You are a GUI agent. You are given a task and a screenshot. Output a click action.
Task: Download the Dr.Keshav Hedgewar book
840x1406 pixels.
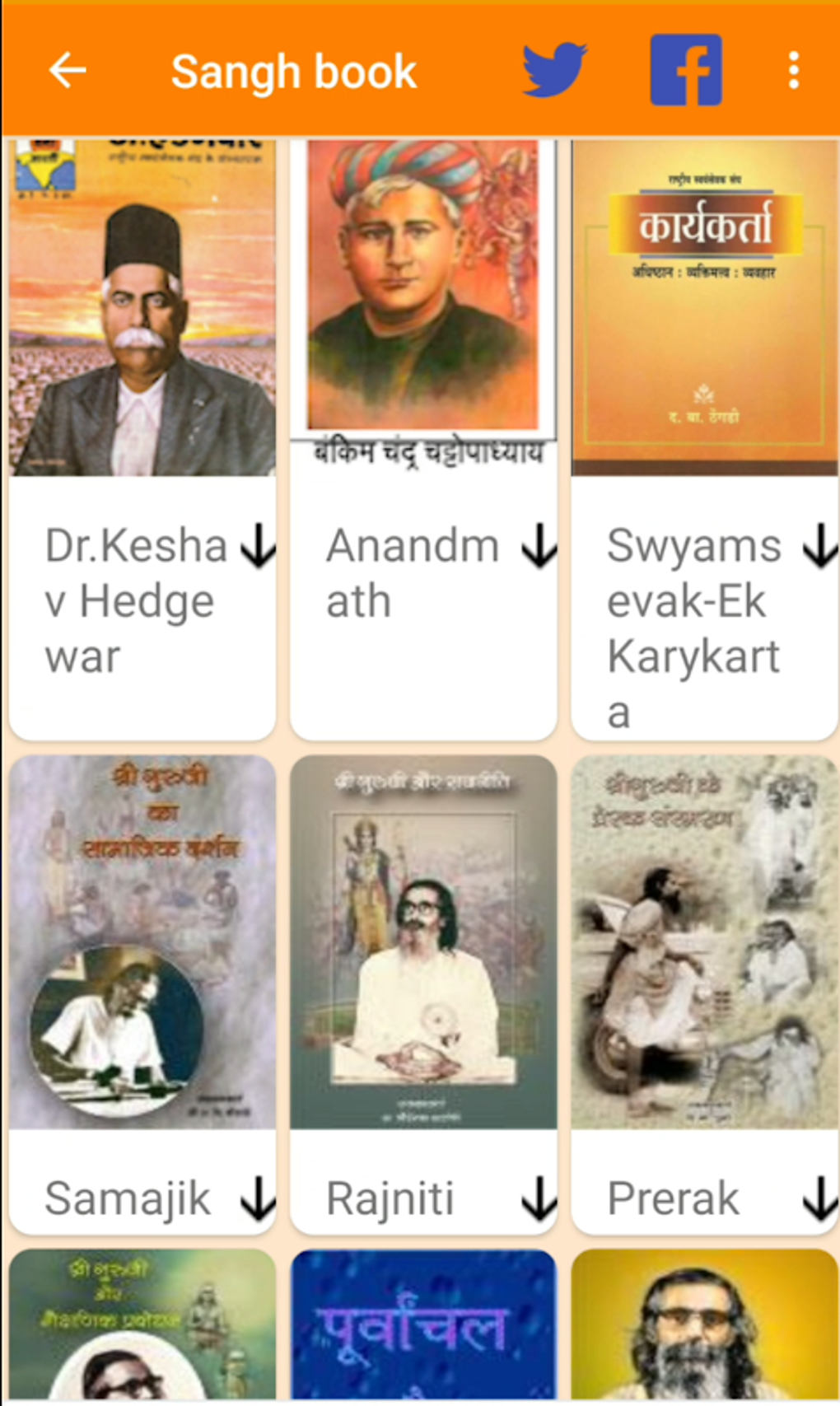[x=259, y=546]
